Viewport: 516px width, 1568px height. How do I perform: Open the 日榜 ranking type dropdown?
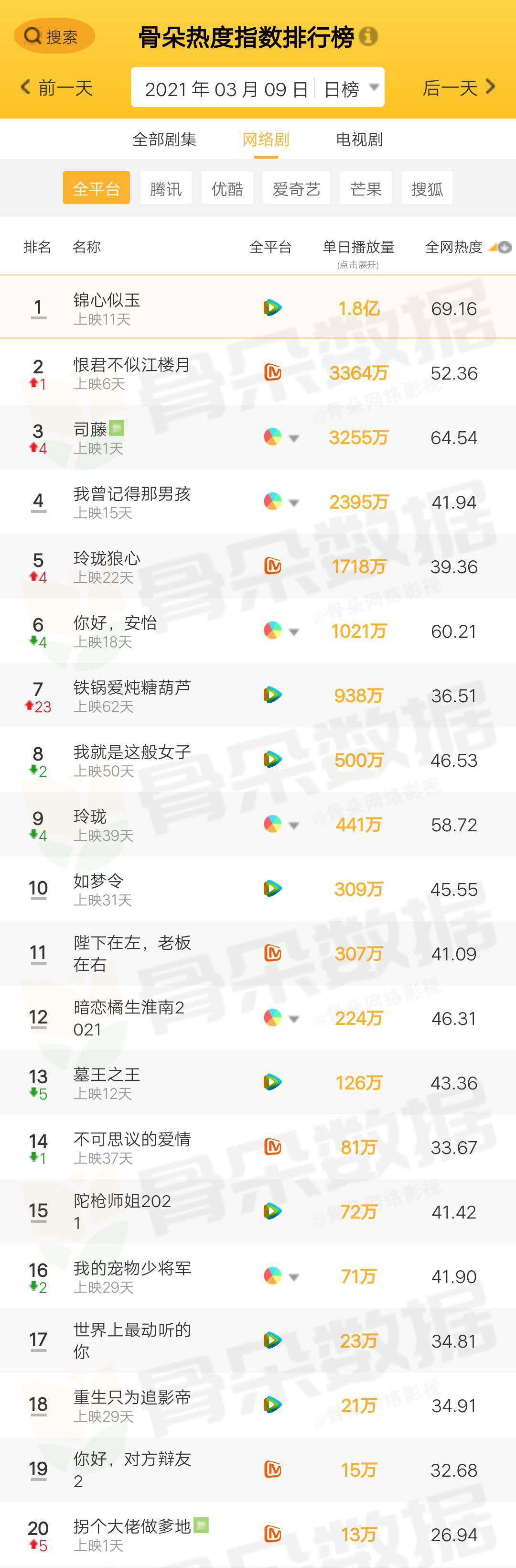[351, 89]
